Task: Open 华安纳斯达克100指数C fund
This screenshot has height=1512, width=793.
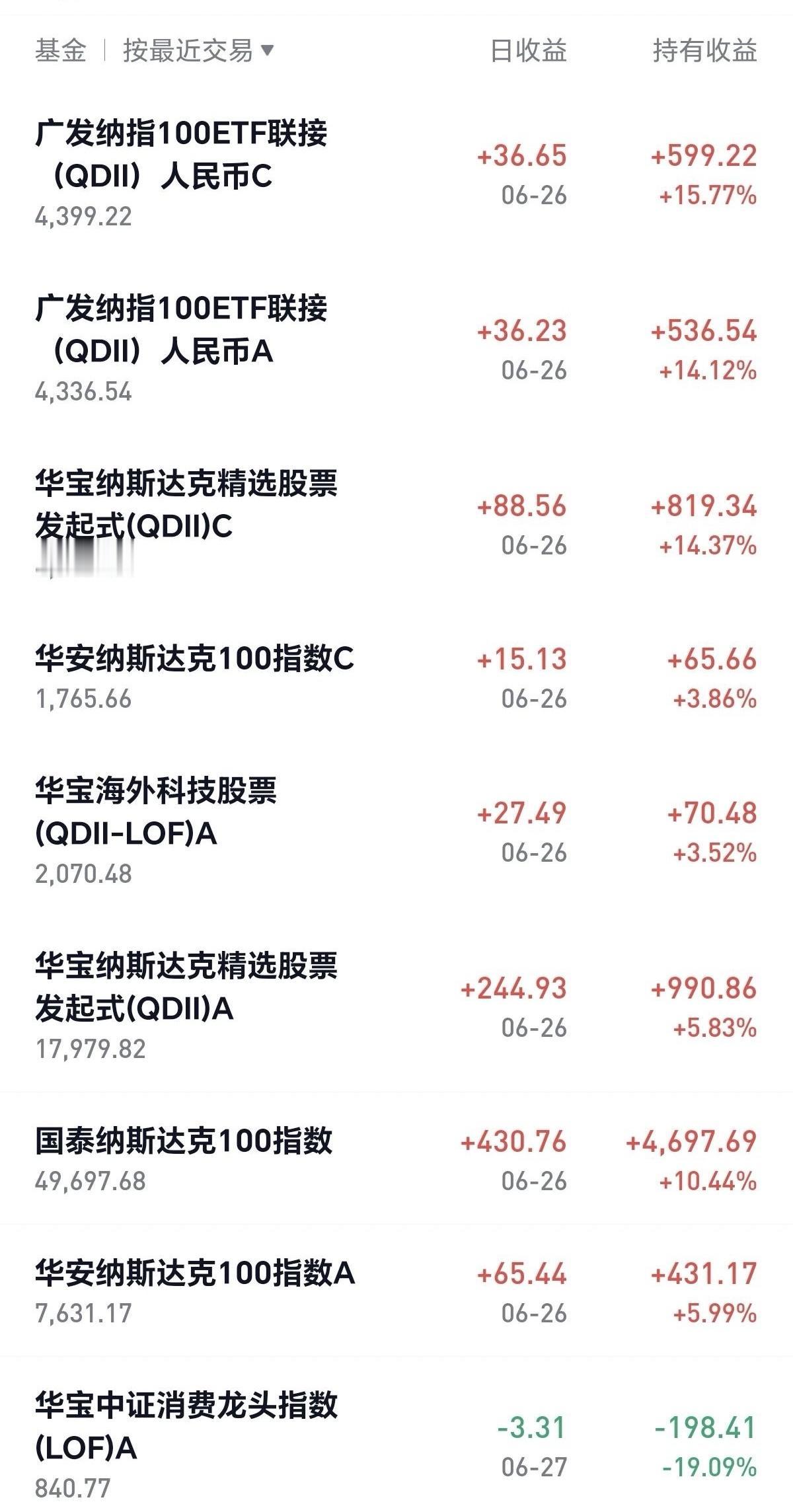Action: 397,677
